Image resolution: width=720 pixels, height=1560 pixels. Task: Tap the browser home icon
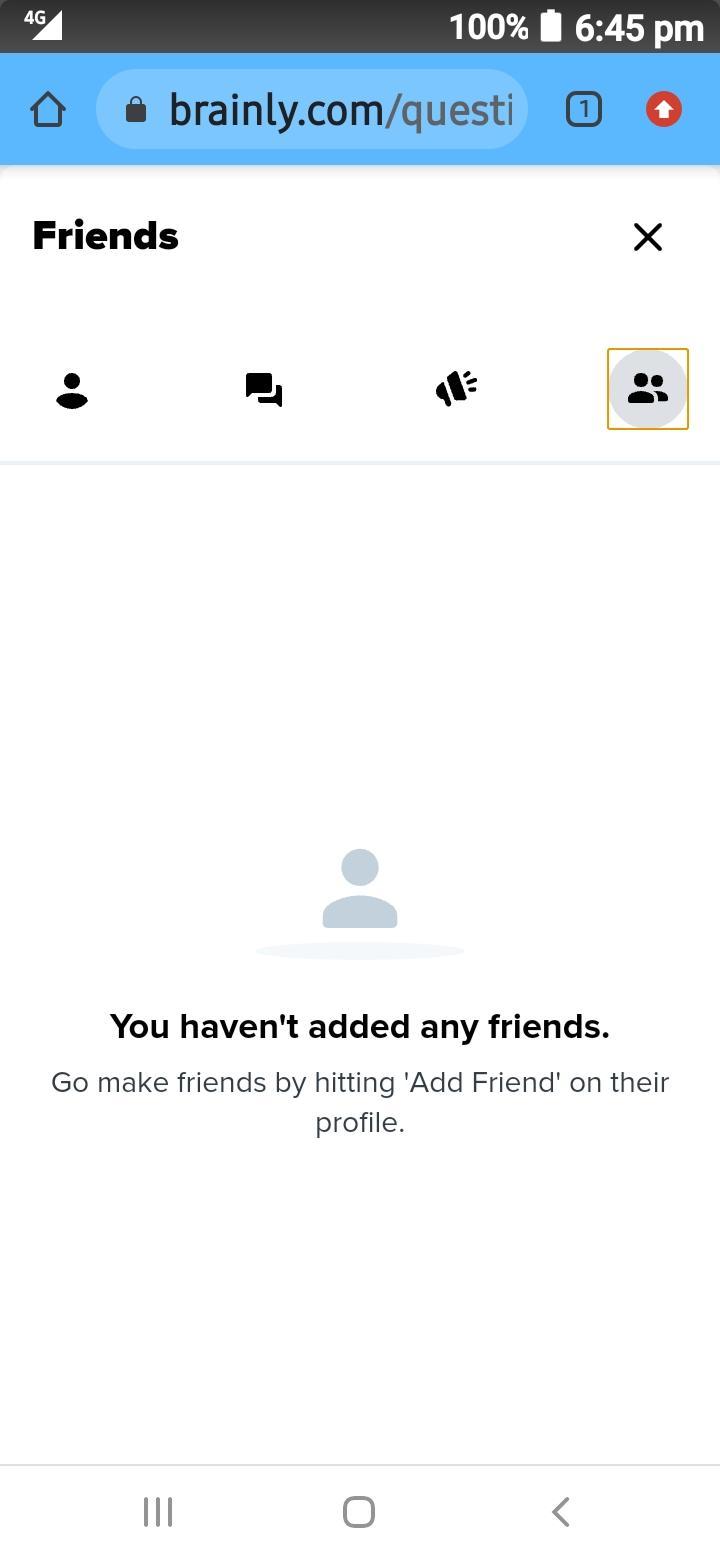[x=48, y=110]
